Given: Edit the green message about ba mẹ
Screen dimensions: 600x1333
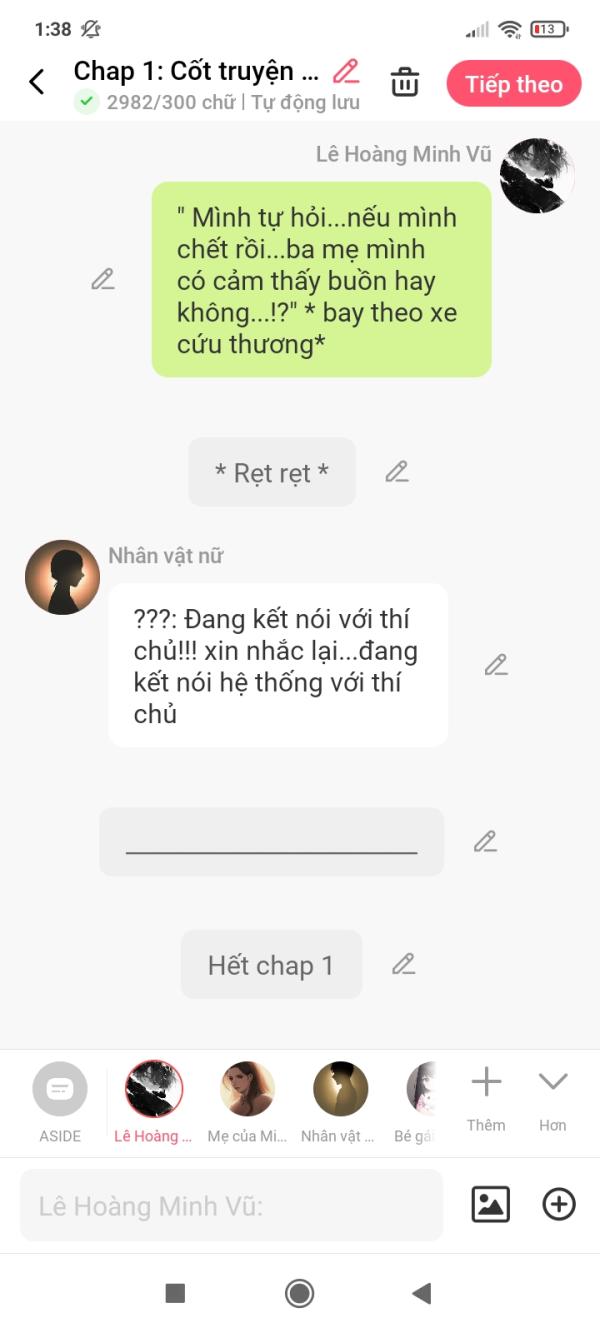Looking at the screenshot, I should coord(102,279).
